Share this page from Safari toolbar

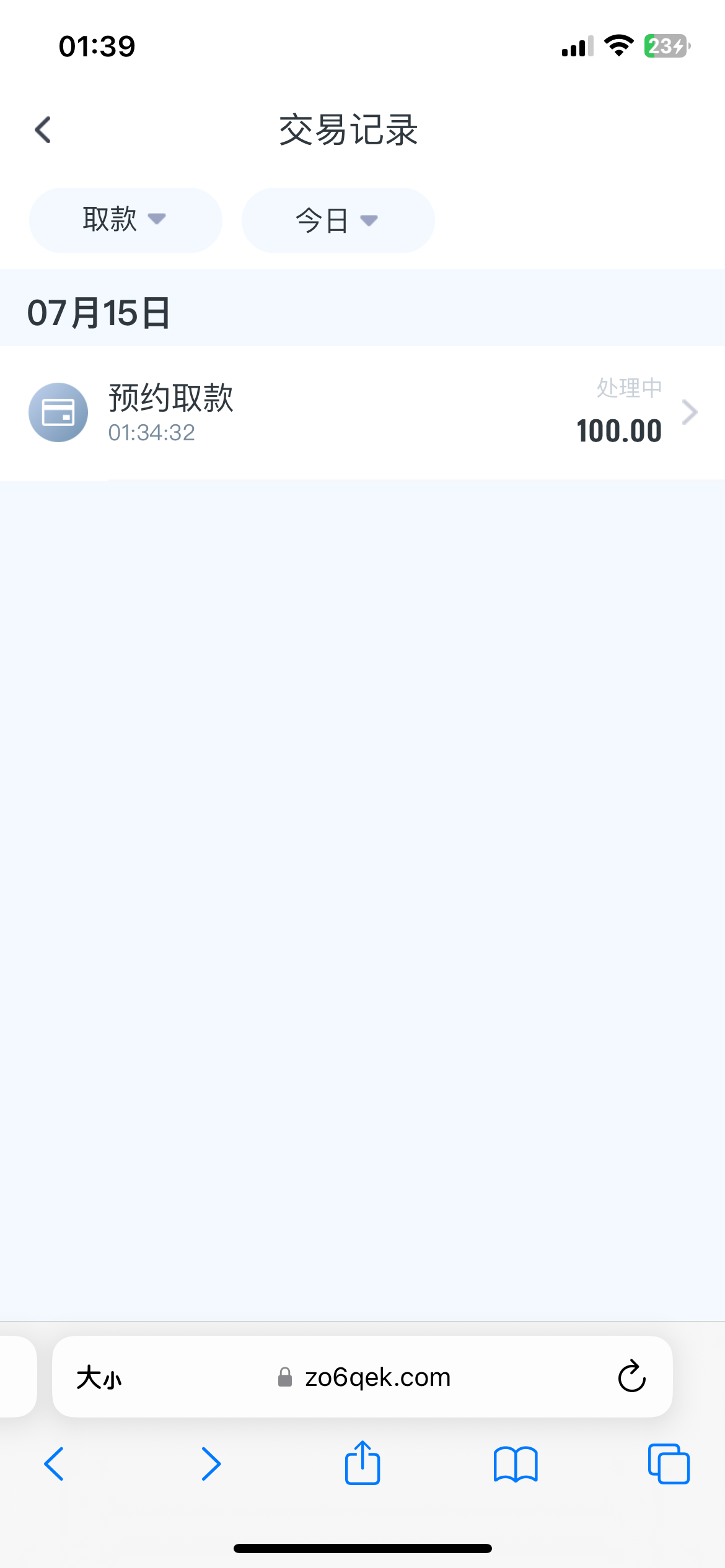(x=362, y=1463)
